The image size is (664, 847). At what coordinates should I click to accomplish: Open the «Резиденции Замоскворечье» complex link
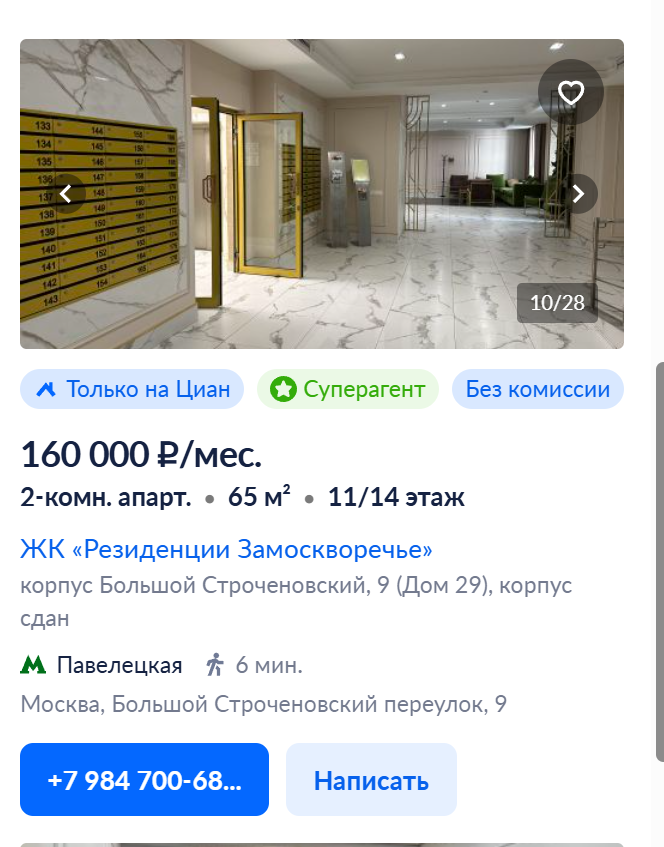[x=226, y=549]
